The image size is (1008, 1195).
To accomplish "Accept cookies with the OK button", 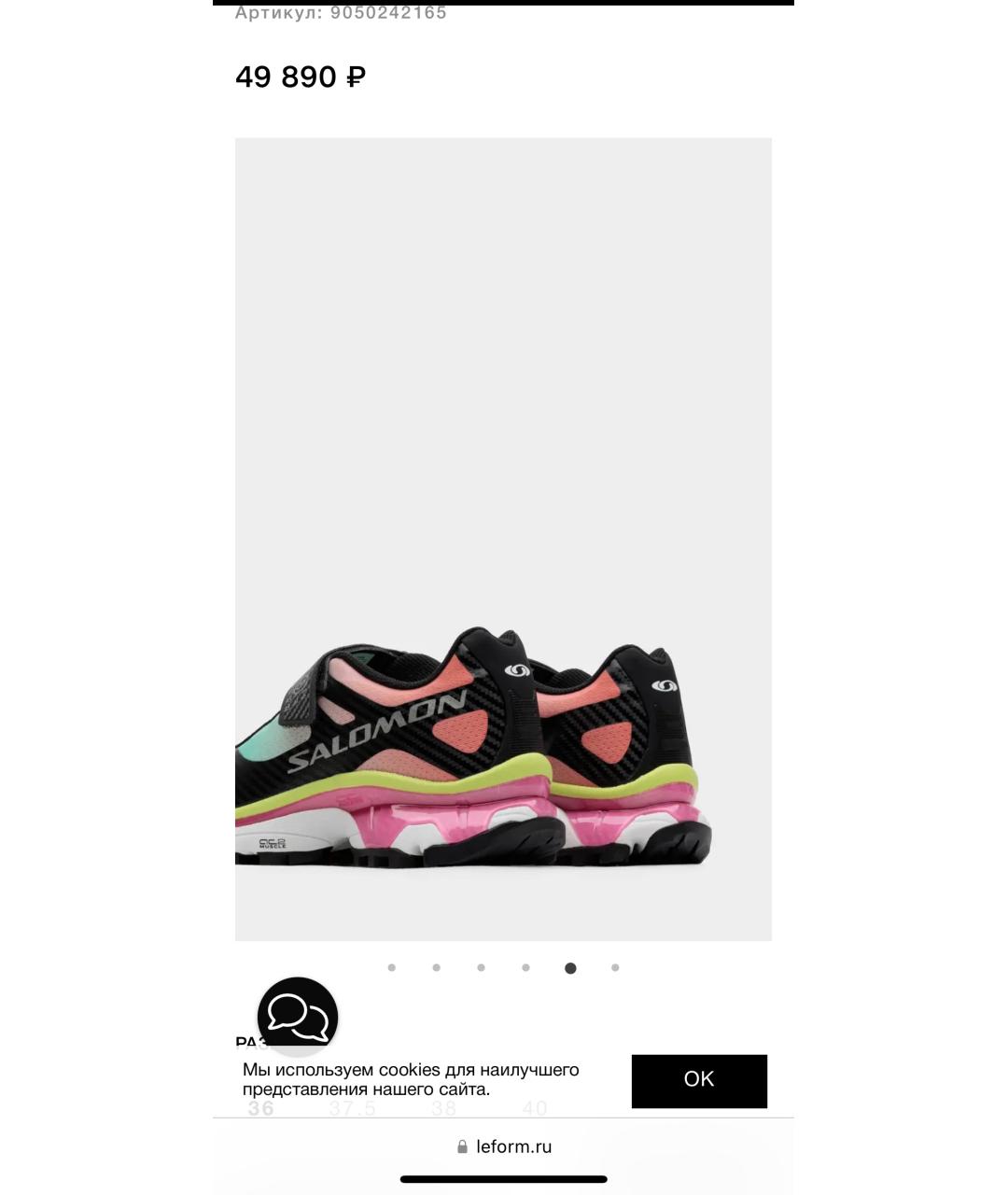I will point(699,1081).
